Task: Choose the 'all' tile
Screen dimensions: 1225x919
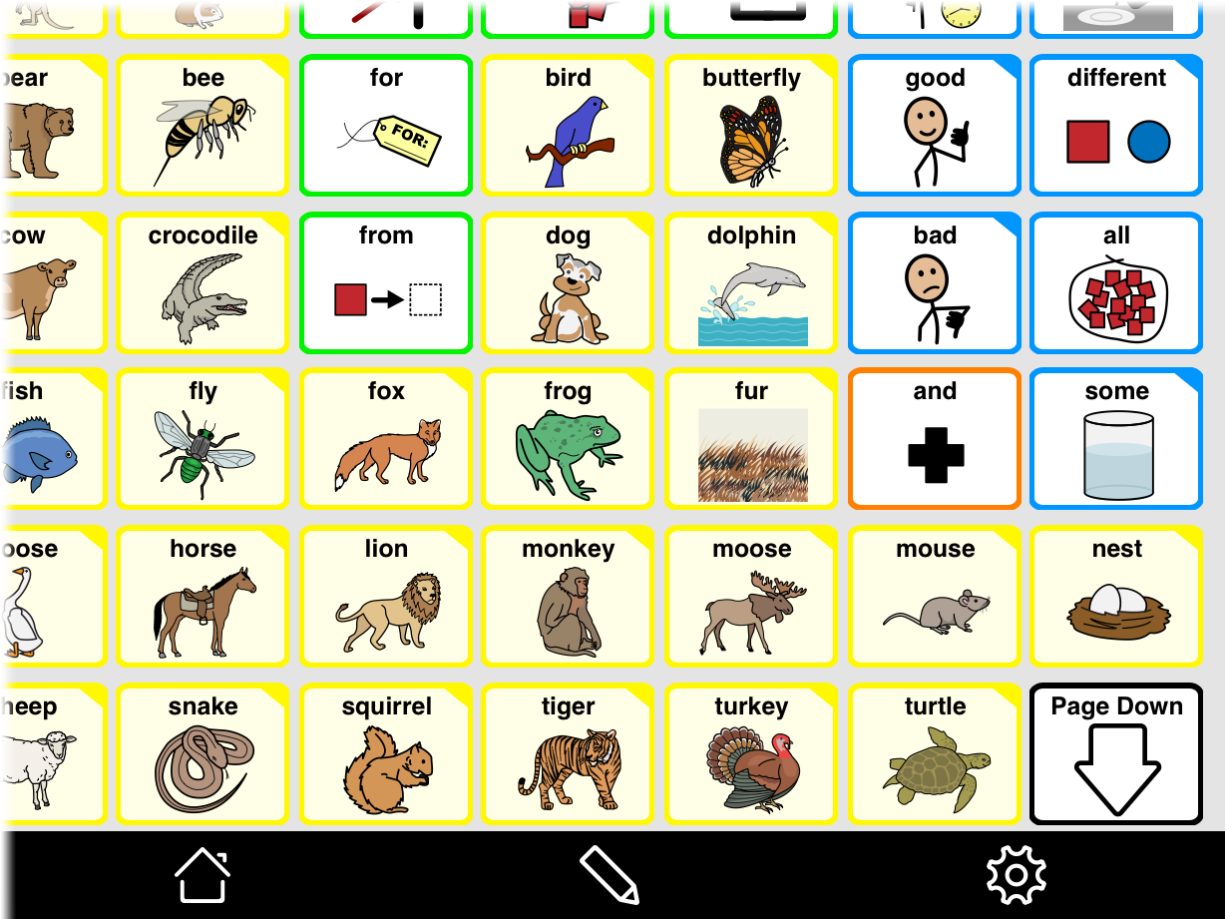Action: click(1116, 283)
